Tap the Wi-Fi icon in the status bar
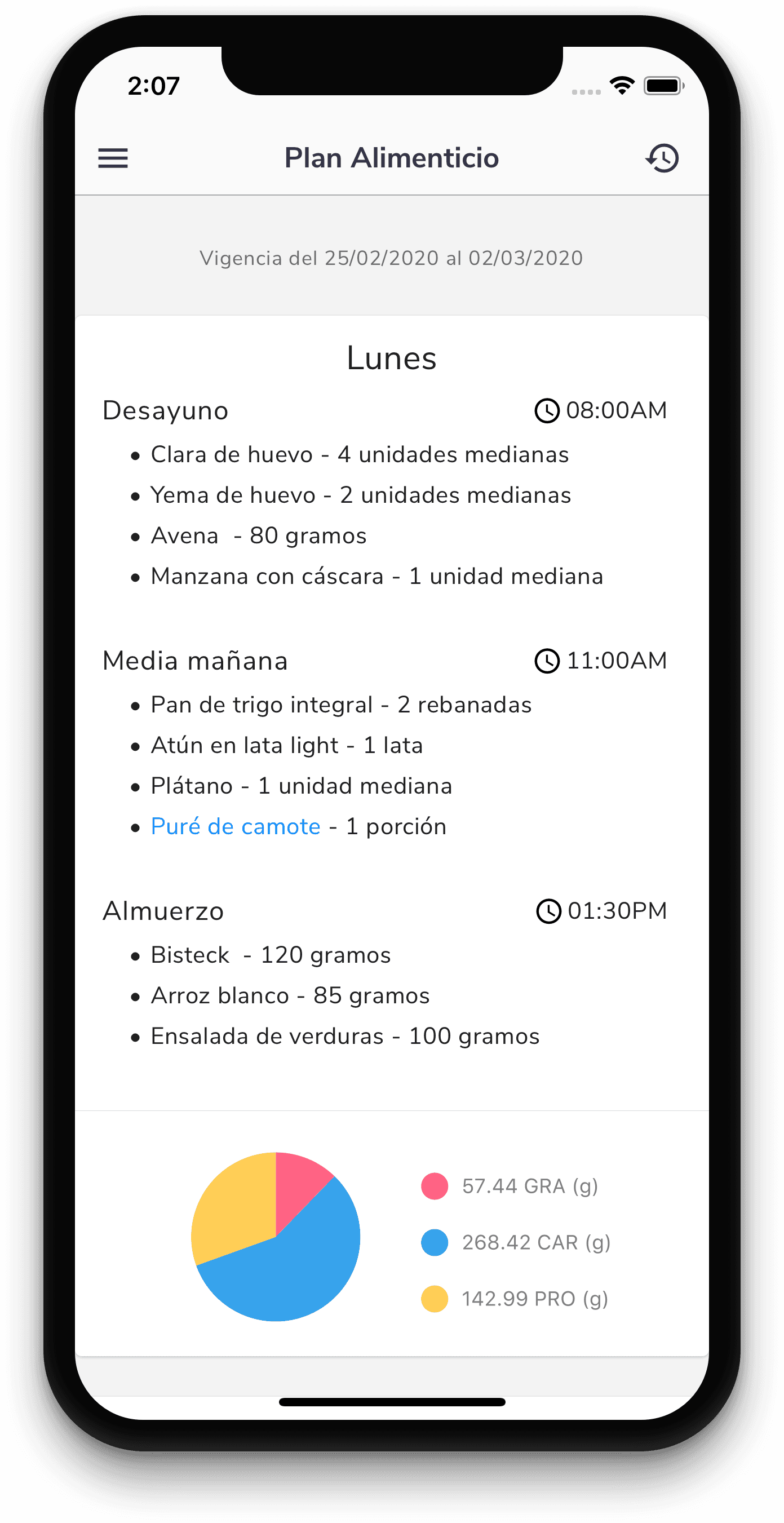 pos(622,85)
